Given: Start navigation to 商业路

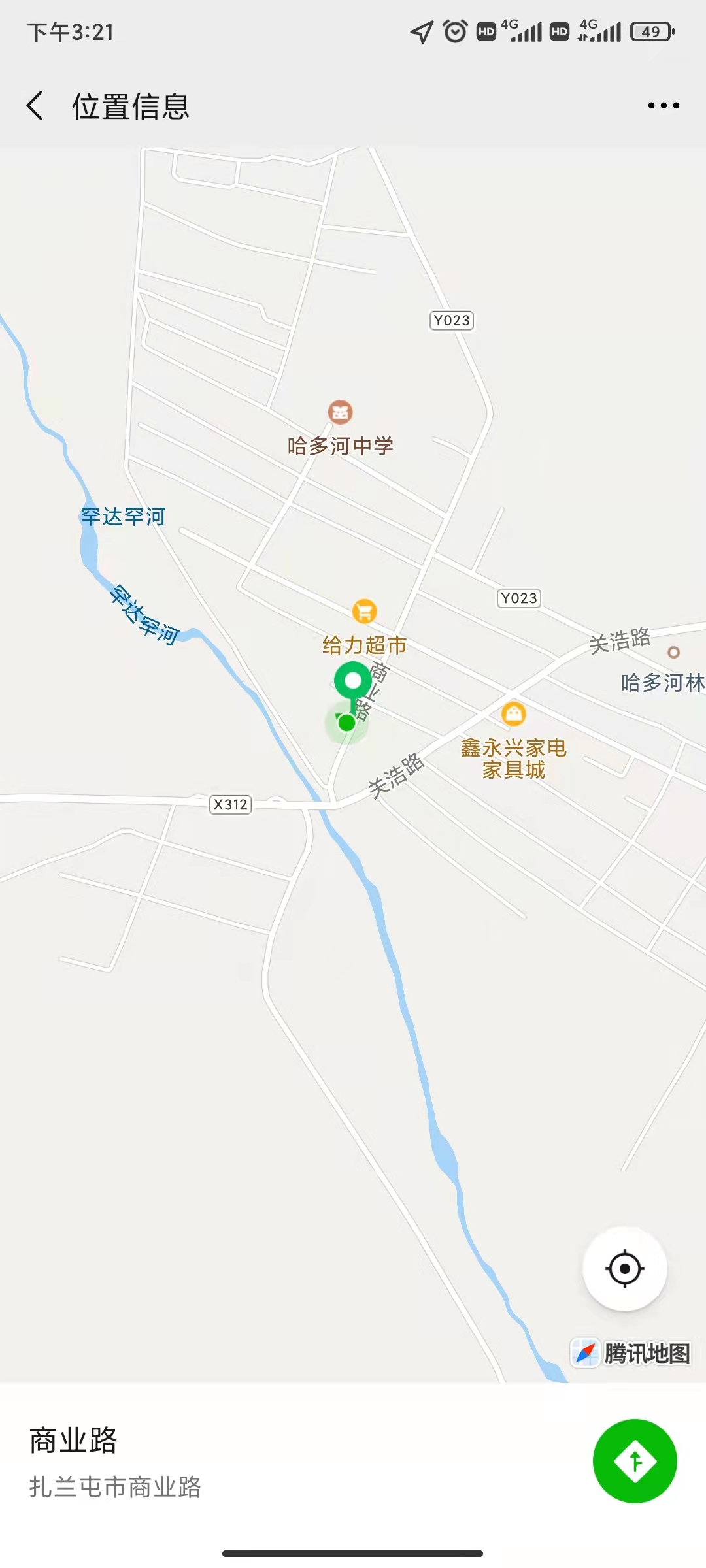Looking at the screenshot, I should click(634, 1461).
